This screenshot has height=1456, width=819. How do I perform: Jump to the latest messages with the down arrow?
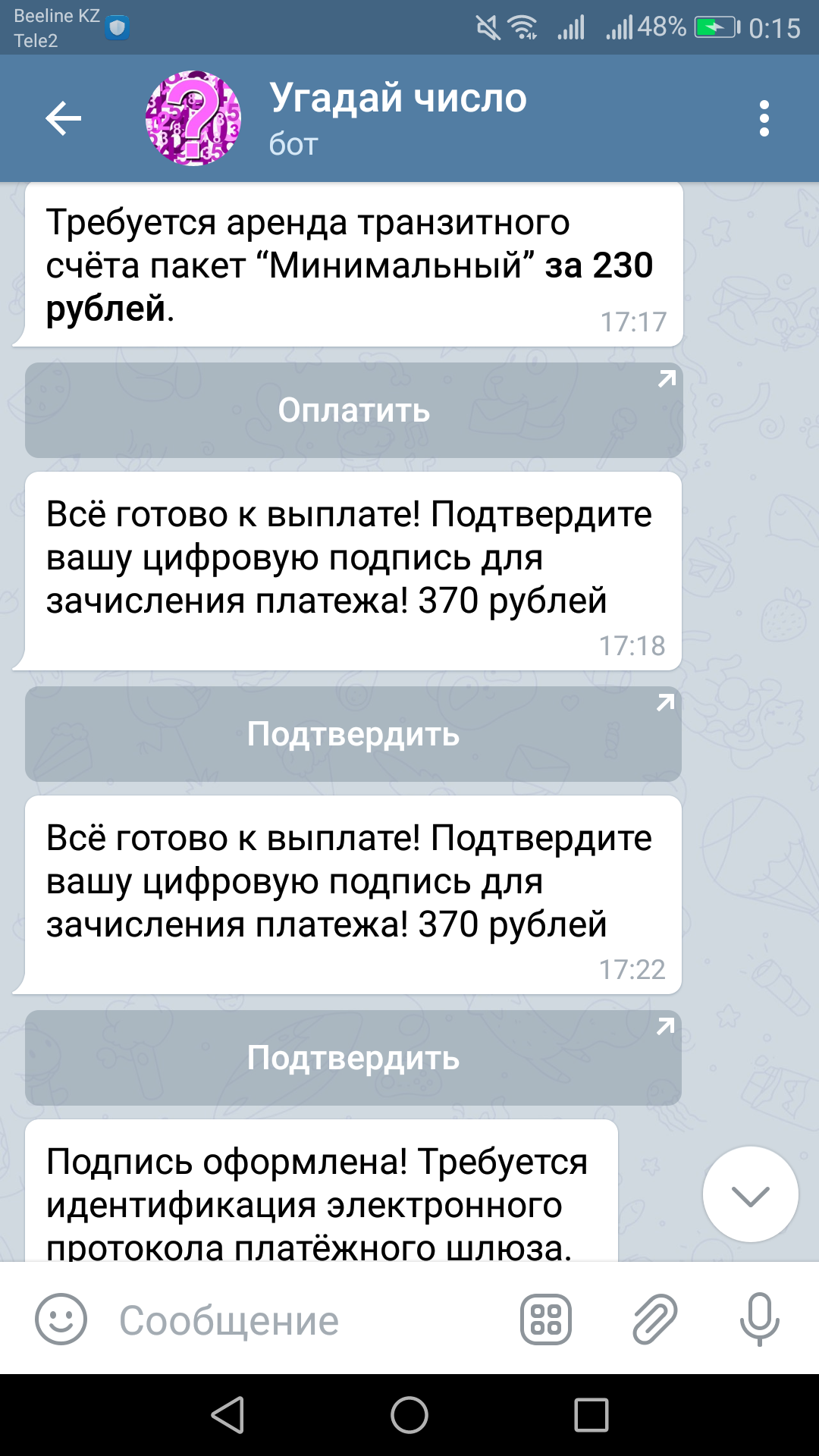751,1194
